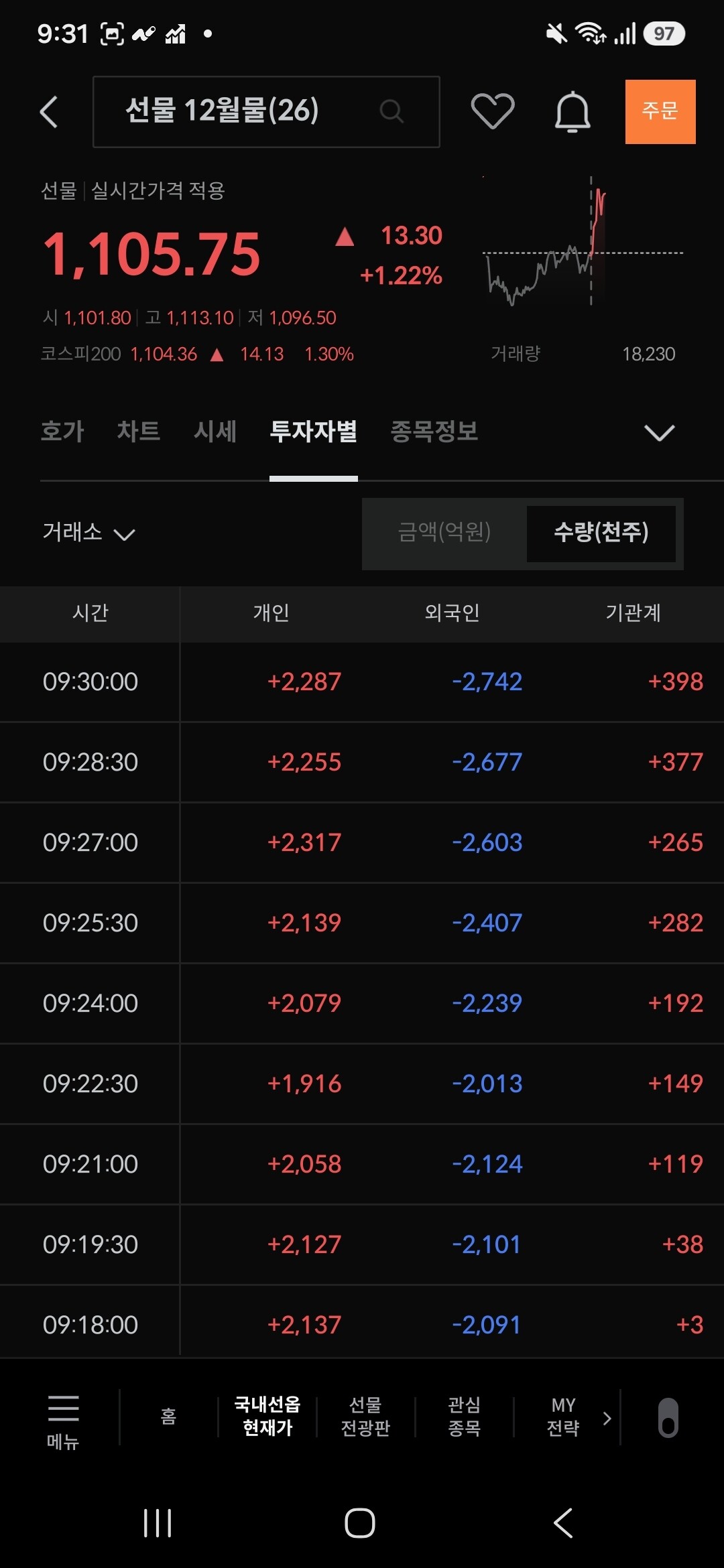Open 관심 종목 in the bottom bar
The width and height of the screenshot is (724, 1568).
(x=464, y=1416)
